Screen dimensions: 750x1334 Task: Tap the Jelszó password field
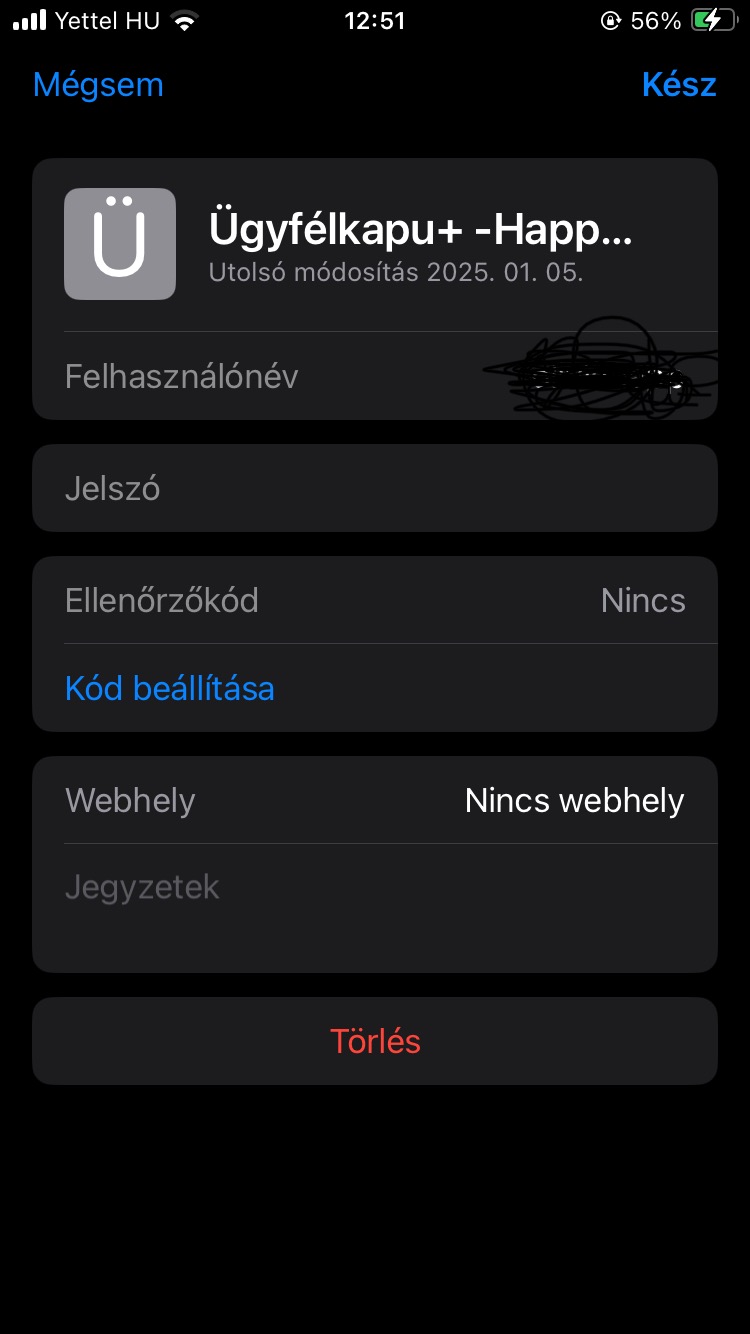tap(375, 488)
